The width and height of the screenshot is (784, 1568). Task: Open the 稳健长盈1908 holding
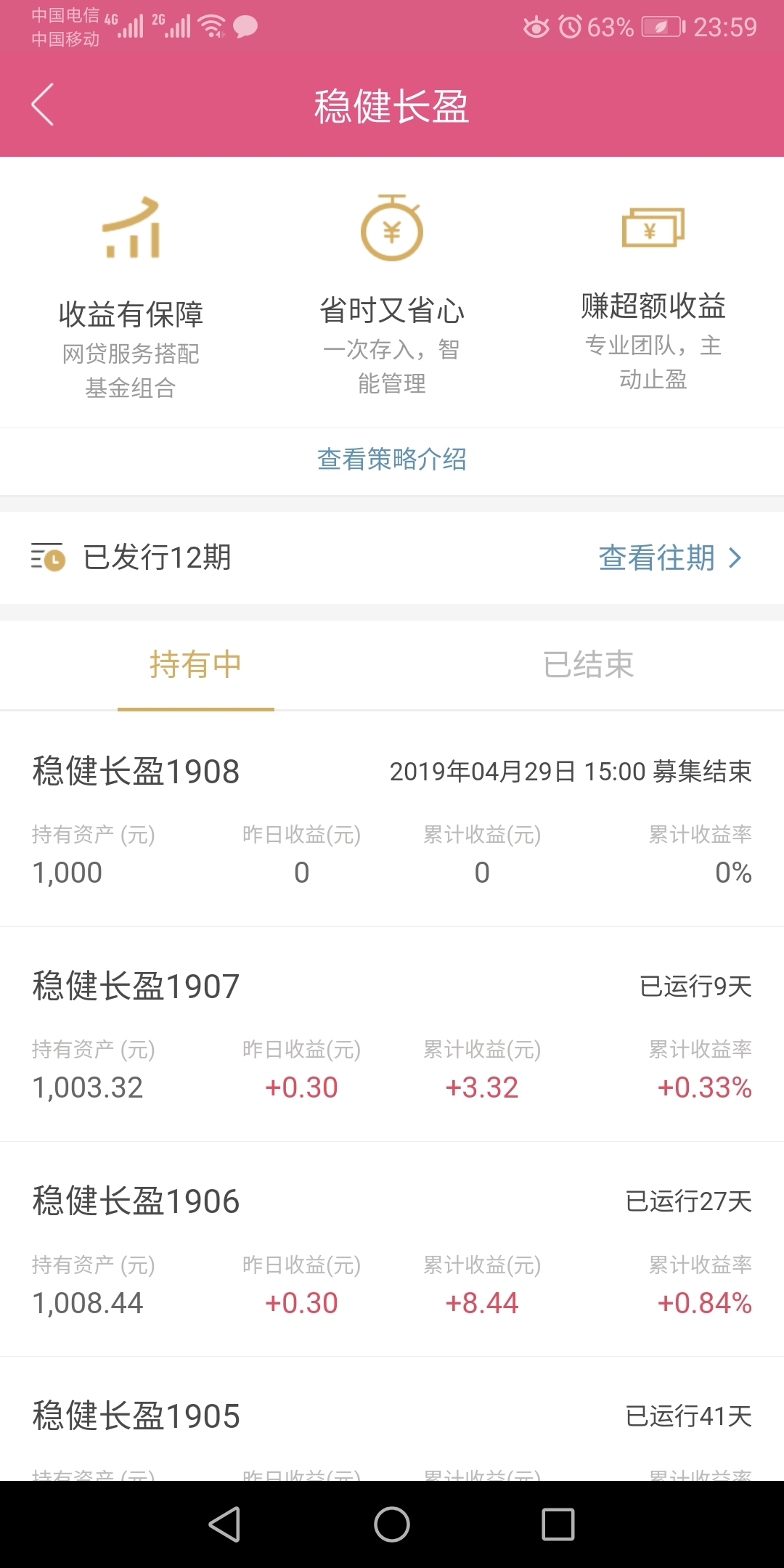pyautogui.click(x=392, y=820)
